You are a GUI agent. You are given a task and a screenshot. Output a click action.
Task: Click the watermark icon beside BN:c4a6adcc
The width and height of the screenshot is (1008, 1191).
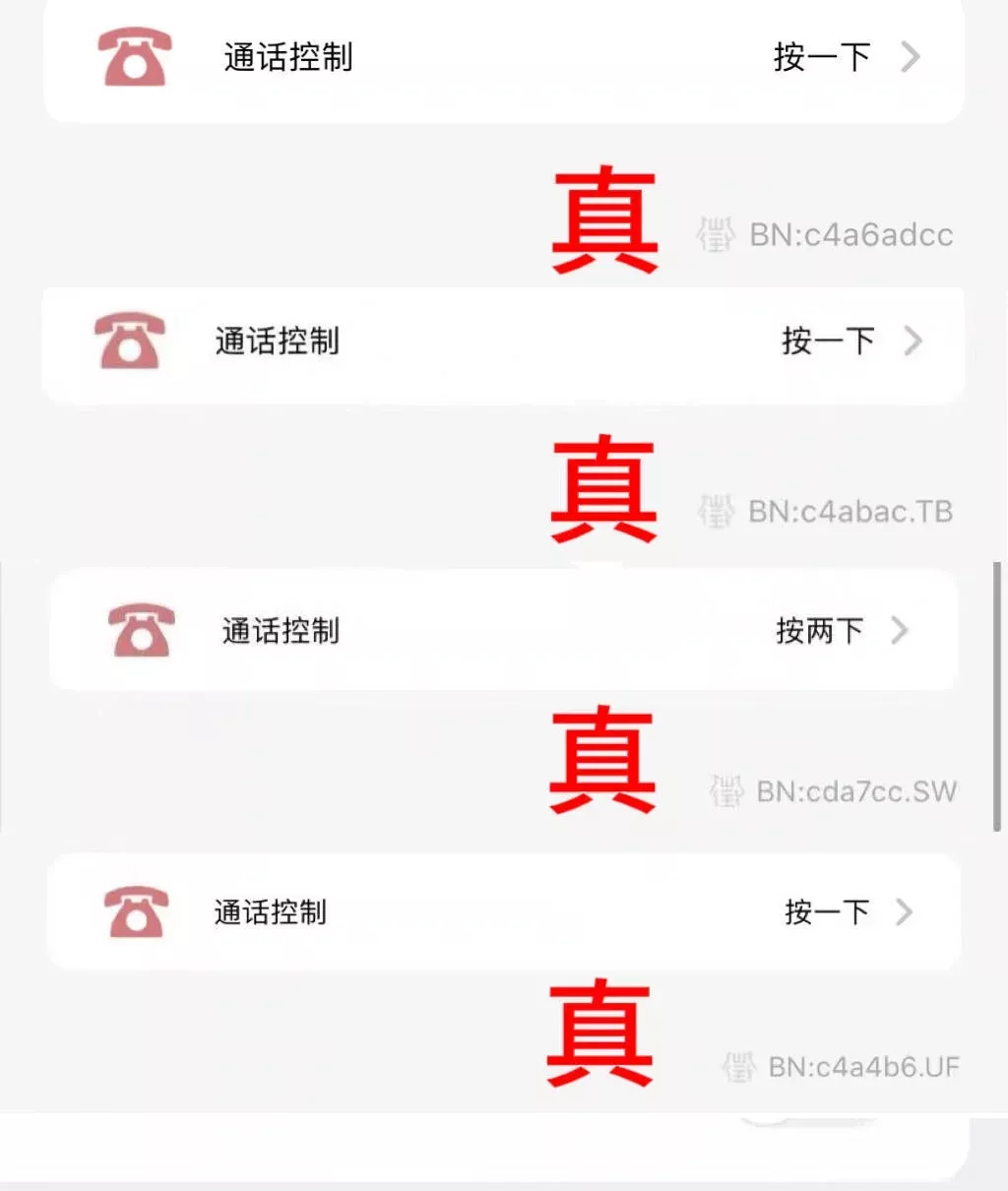tap(718, 235)
